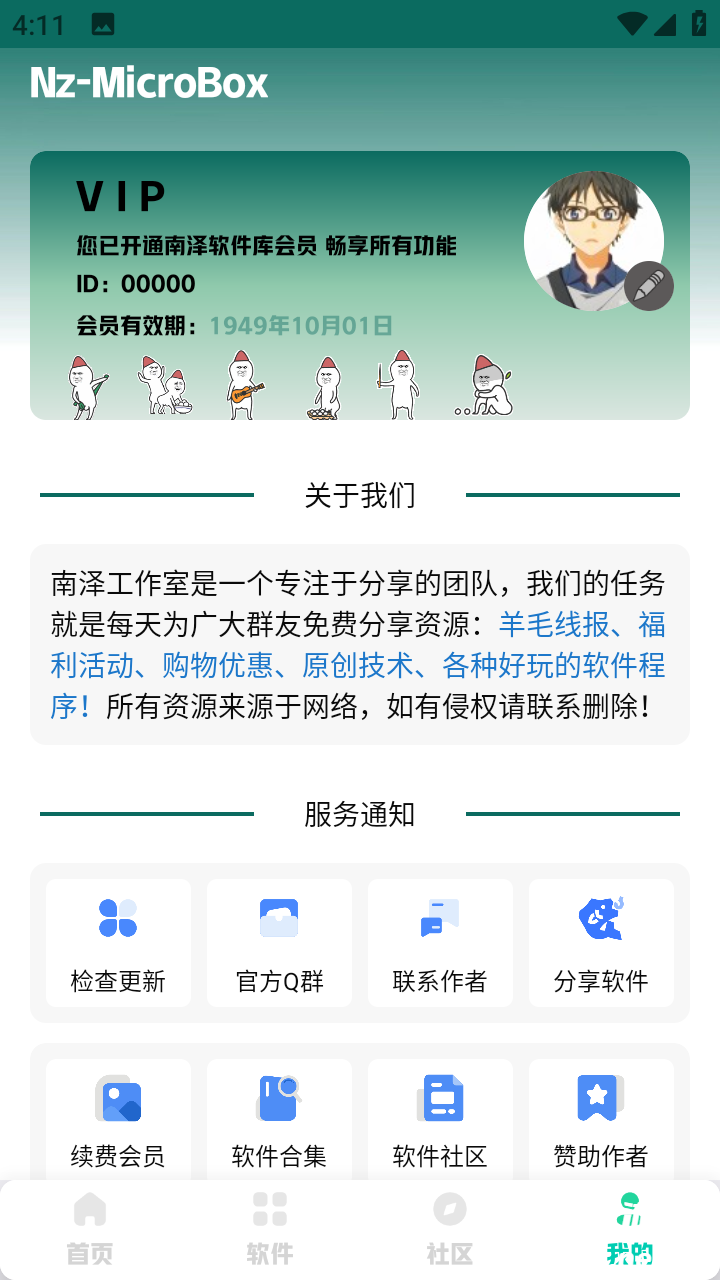This screenshot has height=1280, width=720.
Task: Open the 软件合集 software collection icon
Action: 279,1096
